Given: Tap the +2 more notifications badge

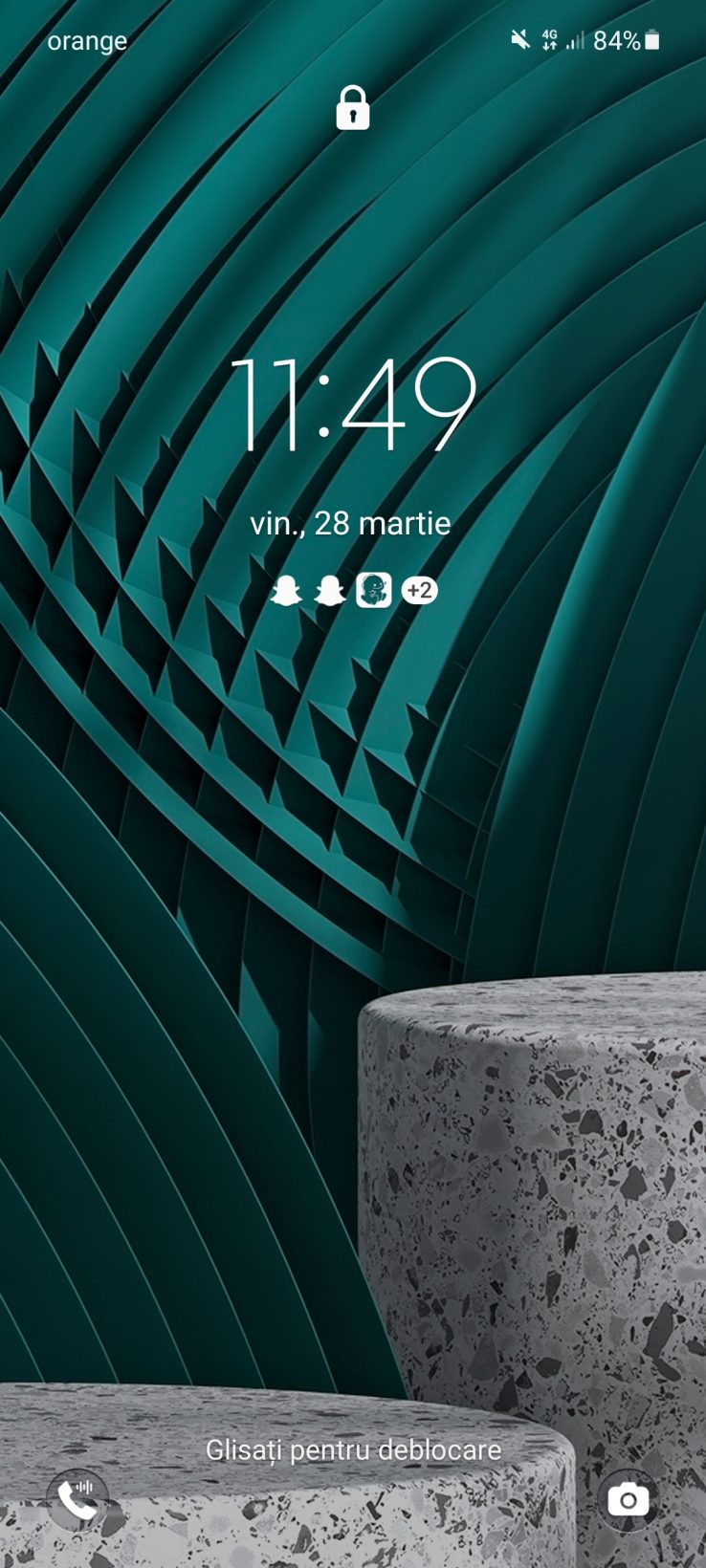Looking at the screenshot, I should [419, 591].
